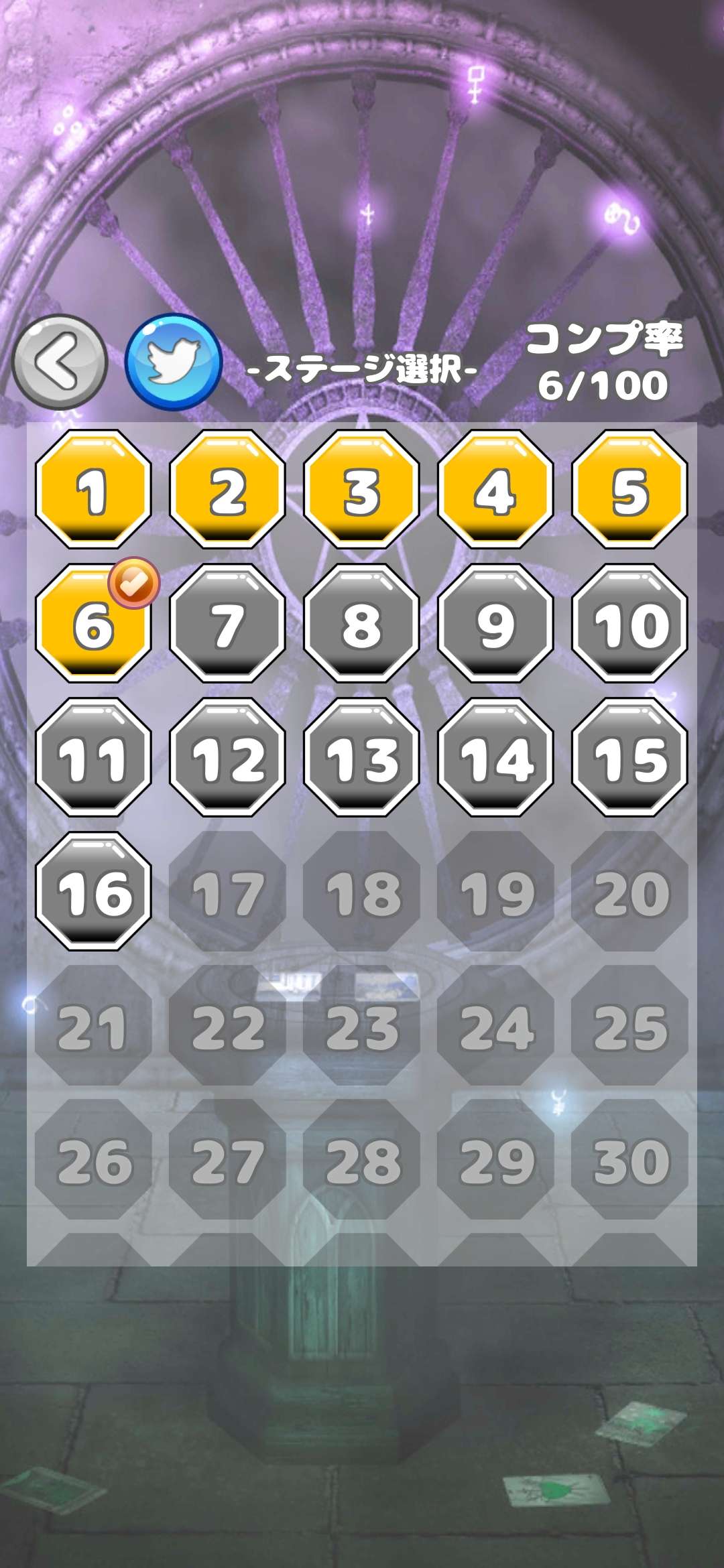Launch stage 11
Image resolution: width=724 pixels, height=1568 pixels.
93,757
